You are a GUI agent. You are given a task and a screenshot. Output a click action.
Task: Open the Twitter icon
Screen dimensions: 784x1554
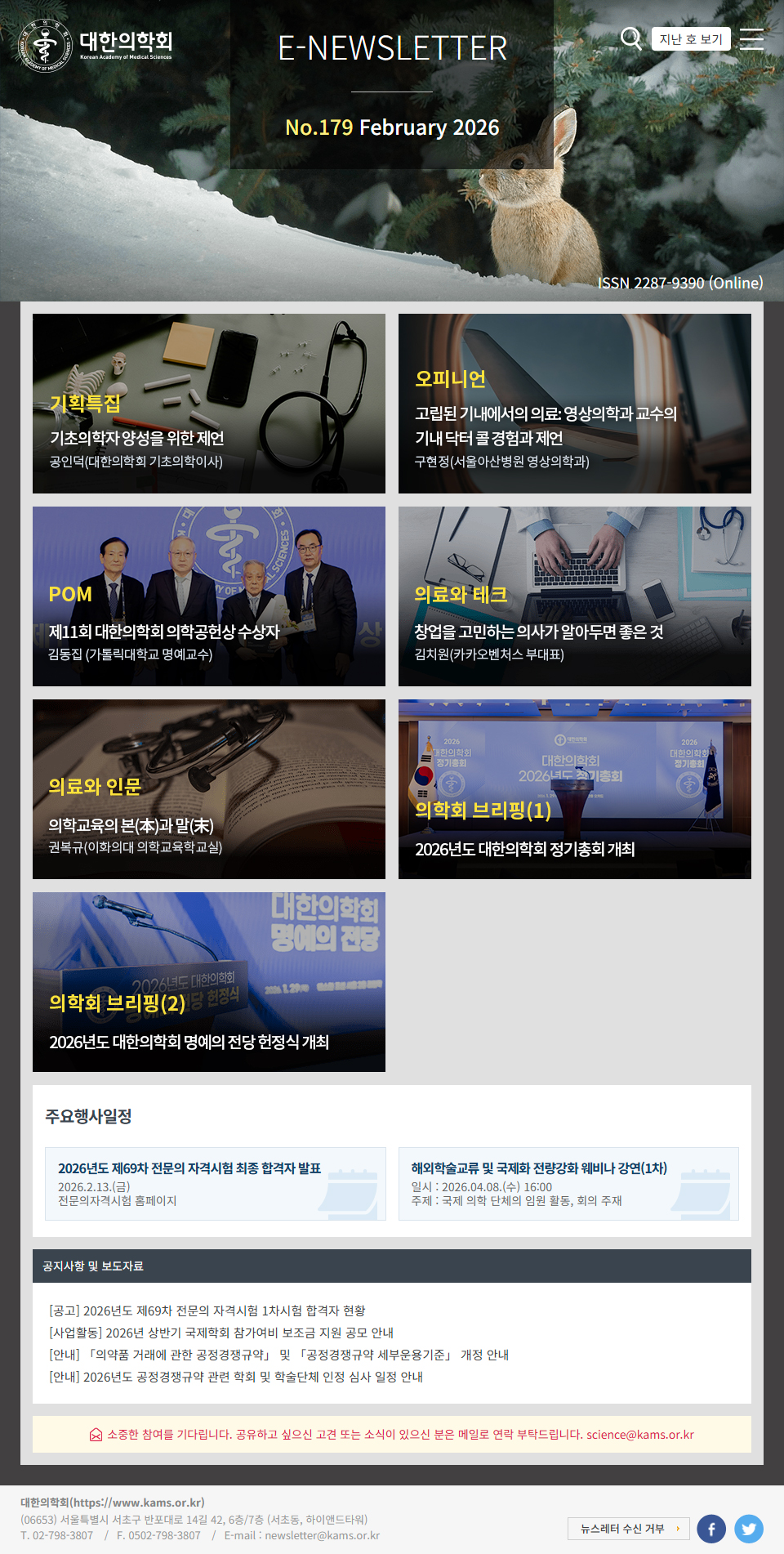pos(748,1529)
